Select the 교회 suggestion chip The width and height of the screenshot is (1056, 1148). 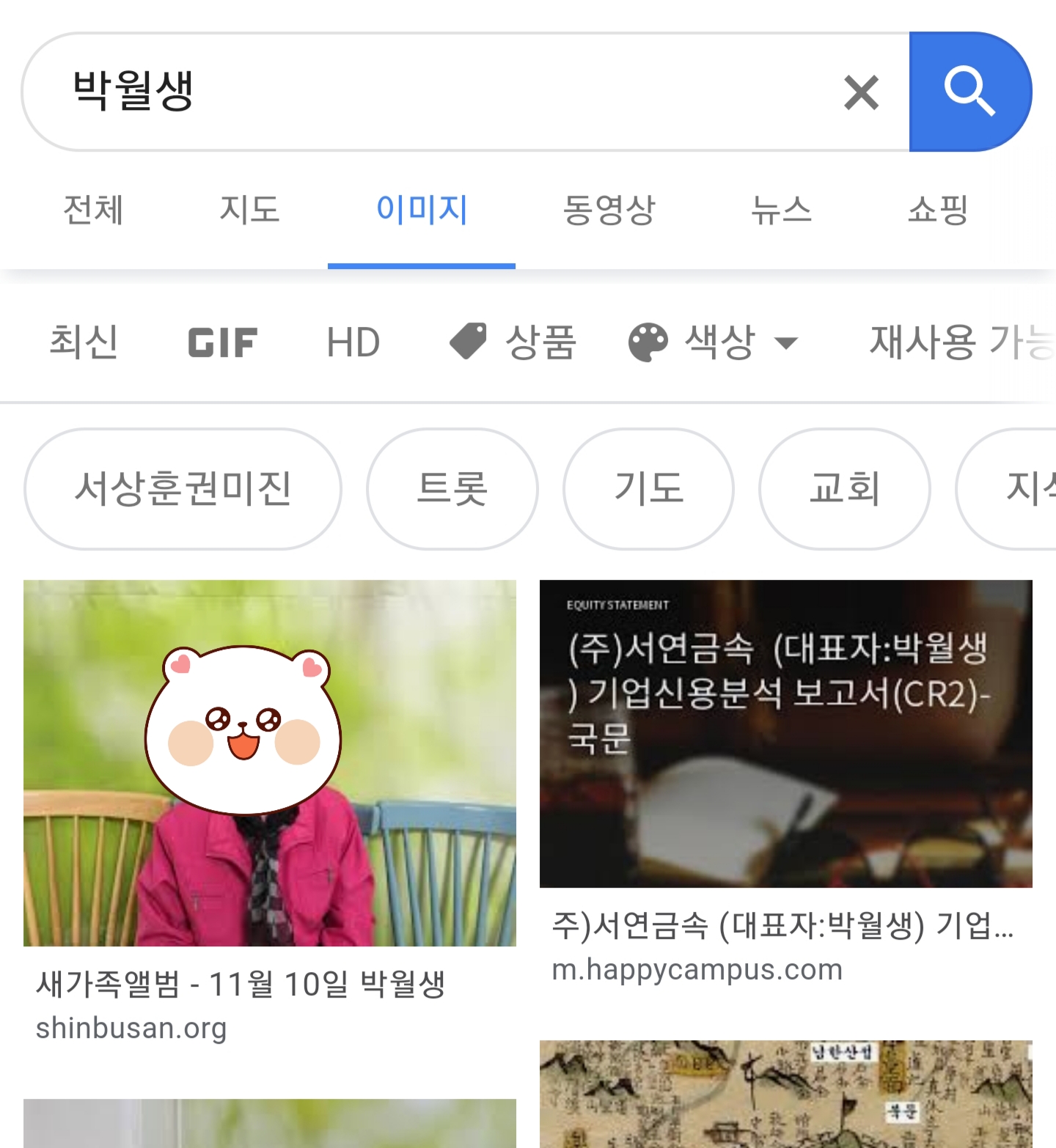tap(844, 489)
